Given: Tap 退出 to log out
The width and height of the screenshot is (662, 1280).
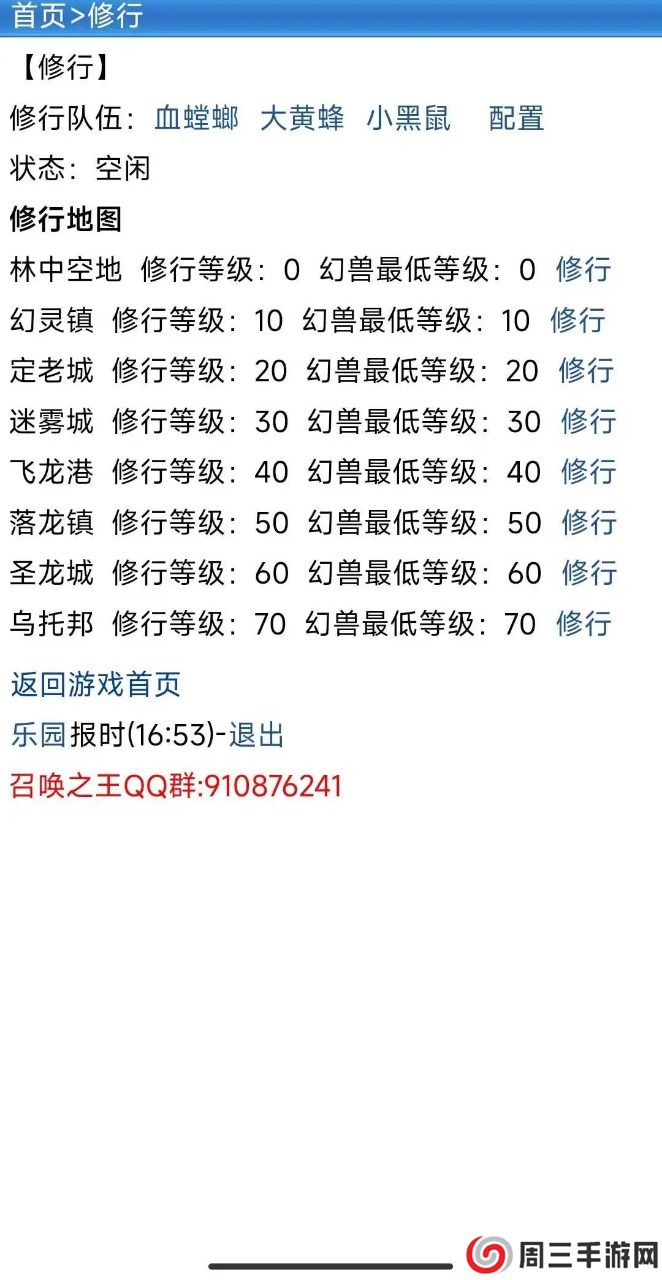Looking at the screenshot, I should point(257,736).
